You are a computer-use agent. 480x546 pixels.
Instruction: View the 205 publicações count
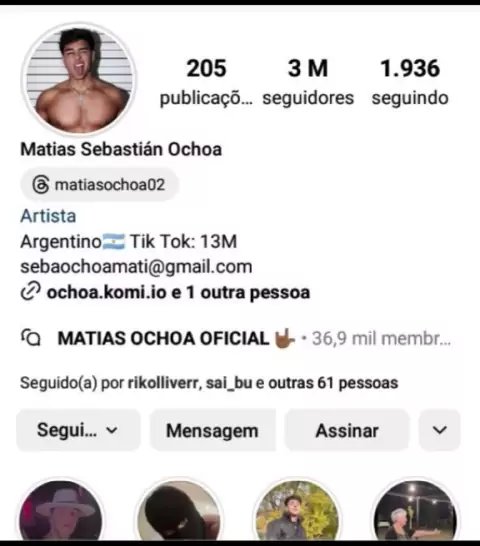pos(206,82)
